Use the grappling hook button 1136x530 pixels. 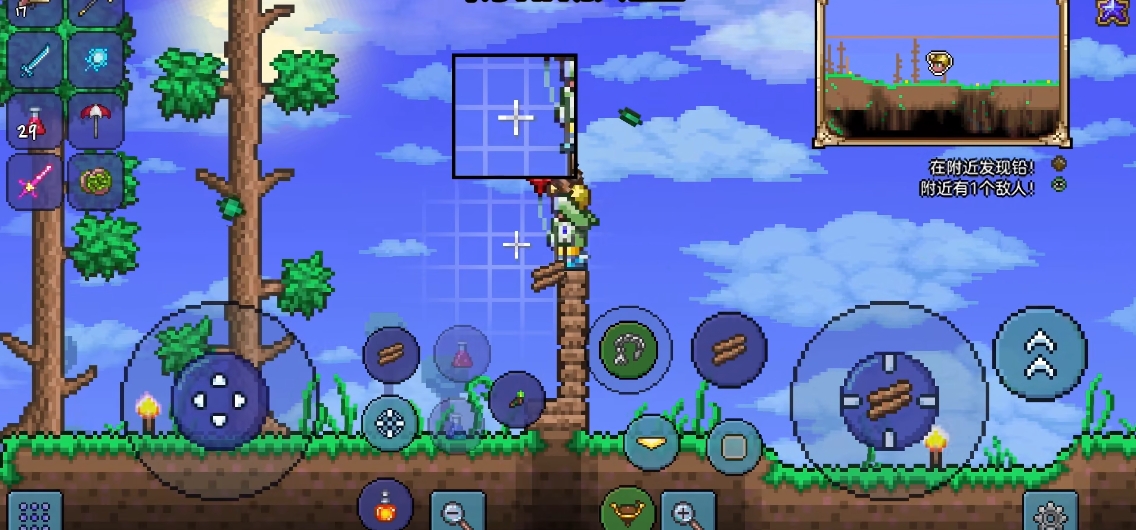[629, 350]
